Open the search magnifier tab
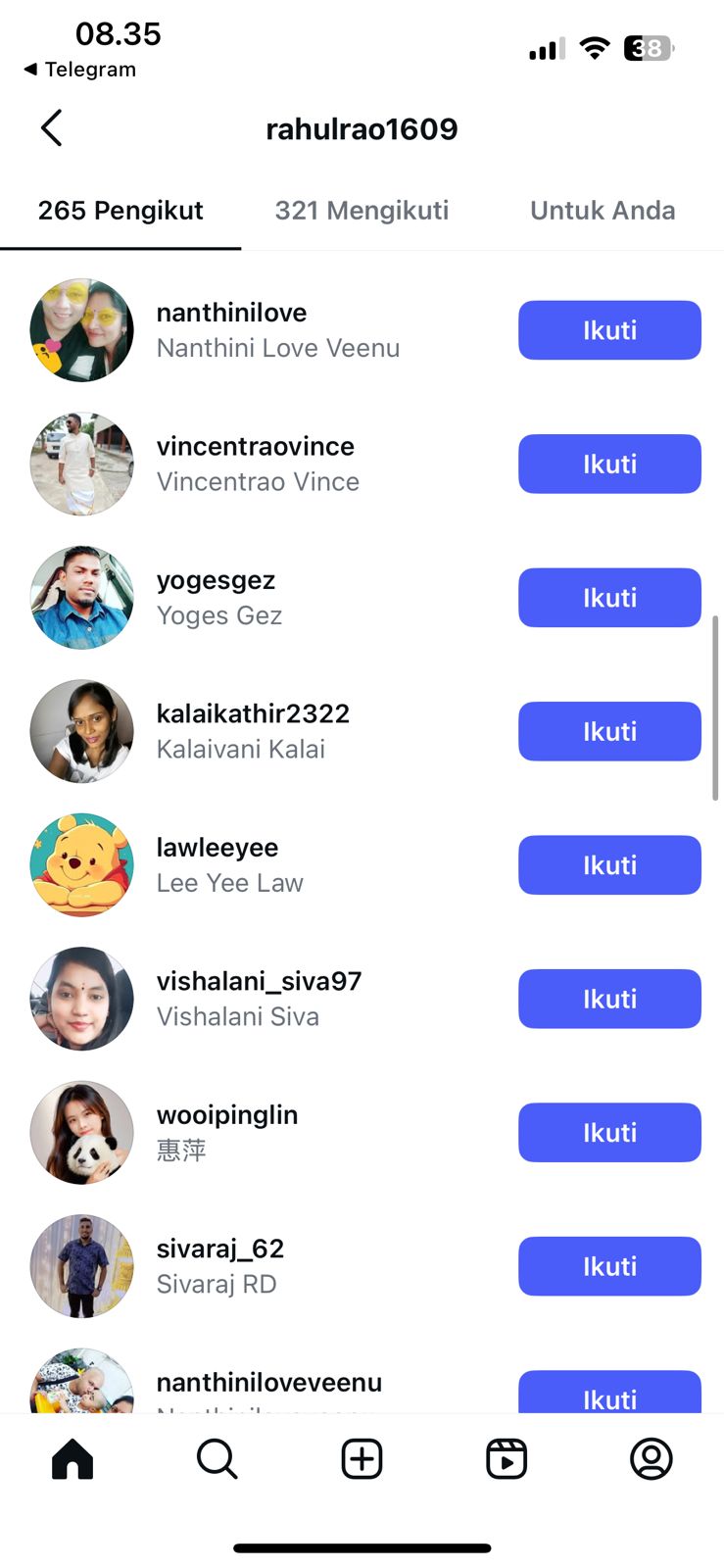Viewport: 724px width, 1568px height. pyautogui.click(x=217, y=1459)
